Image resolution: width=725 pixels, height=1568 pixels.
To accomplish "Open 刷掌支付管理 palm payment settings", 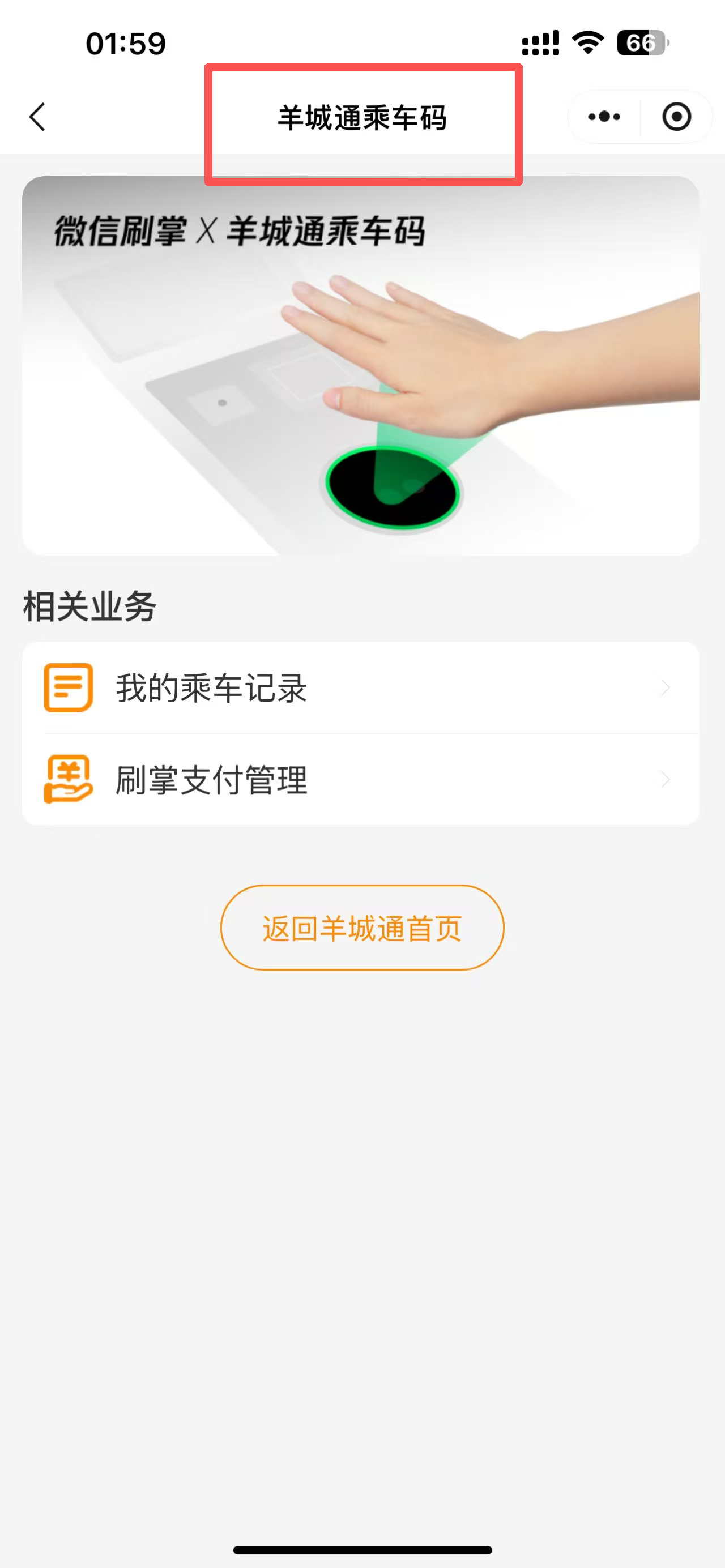I will [x=360, y=780].
